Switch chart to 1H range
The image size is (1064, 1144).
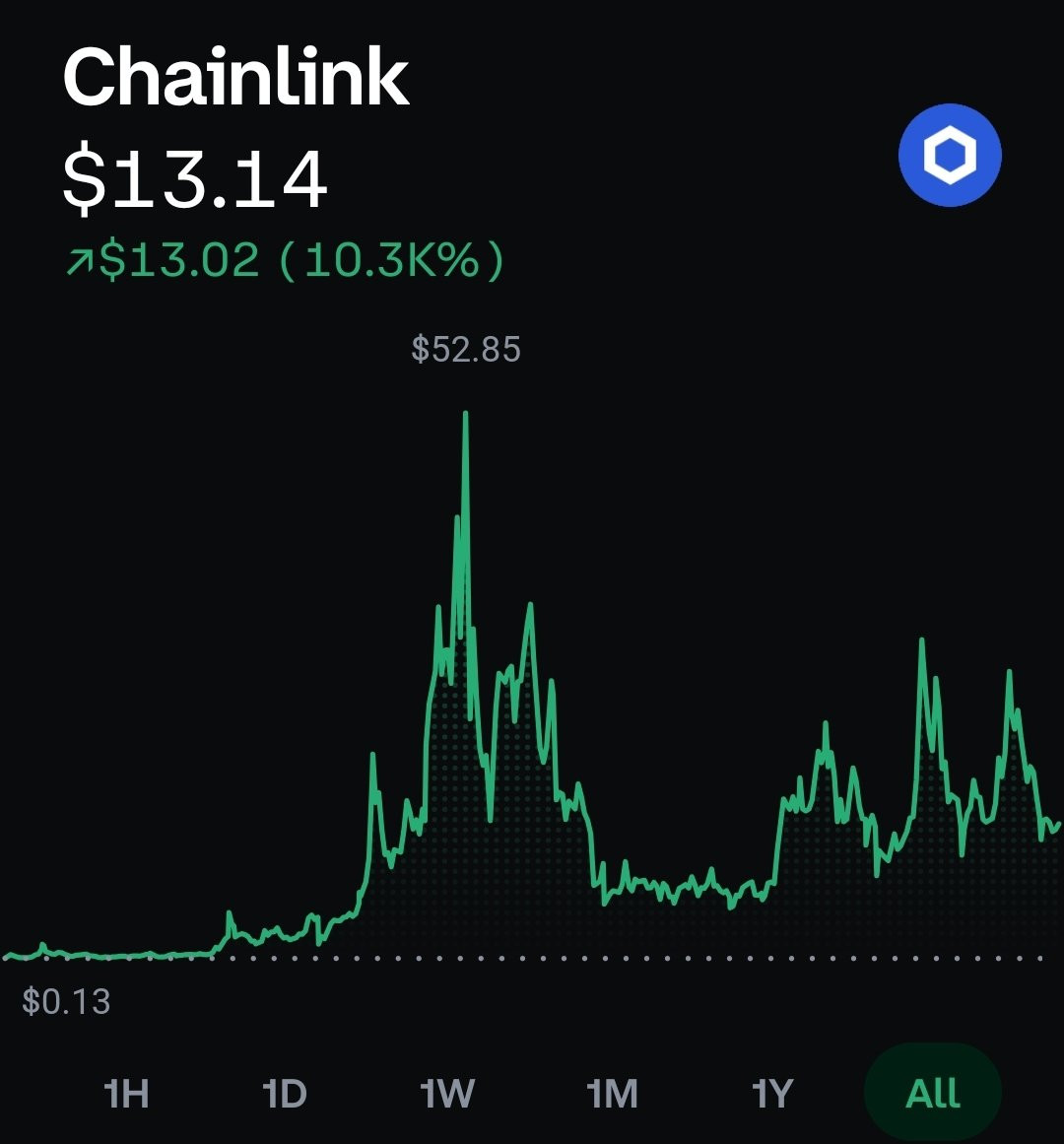[x=126, y=1093]
